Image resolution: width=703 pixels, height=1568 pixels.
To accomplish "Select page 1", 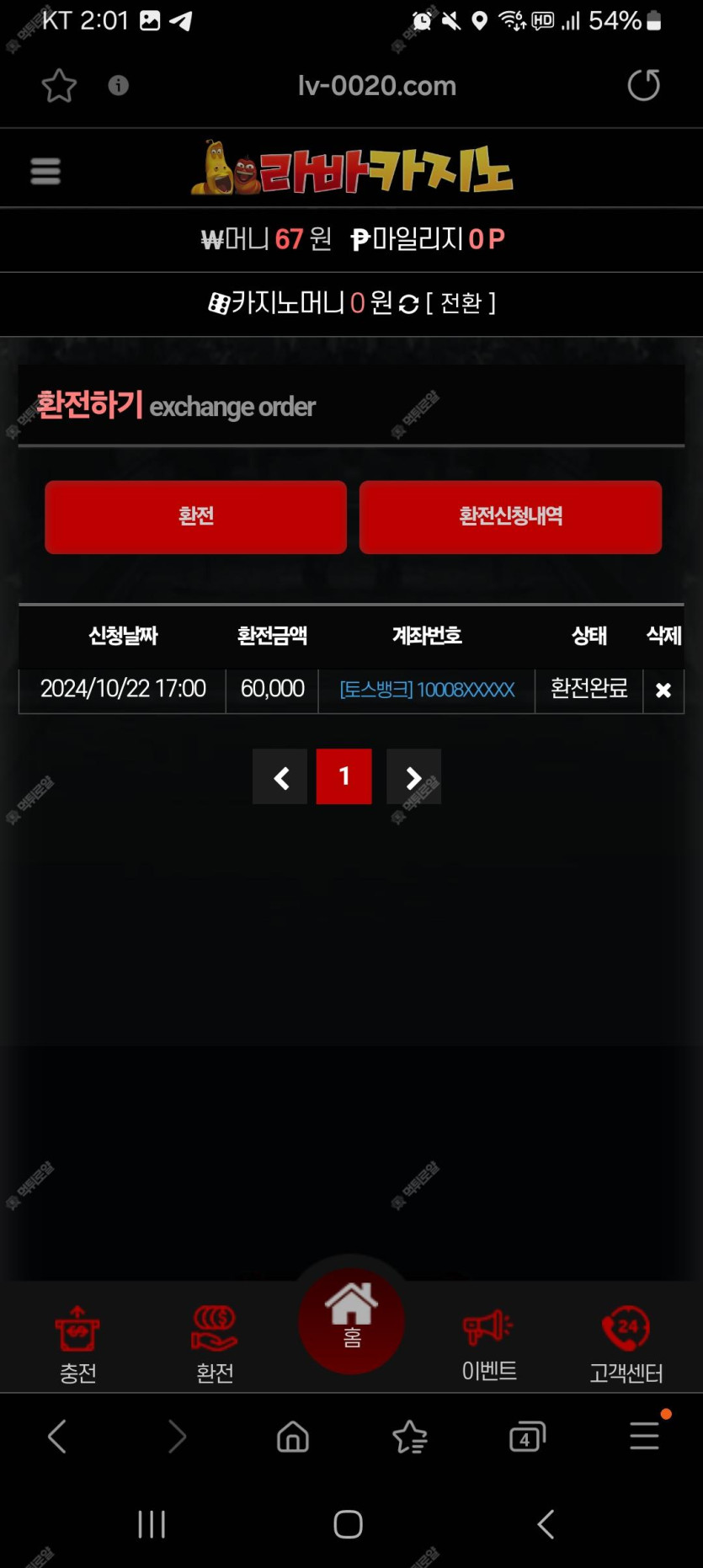I will point(344,776).
